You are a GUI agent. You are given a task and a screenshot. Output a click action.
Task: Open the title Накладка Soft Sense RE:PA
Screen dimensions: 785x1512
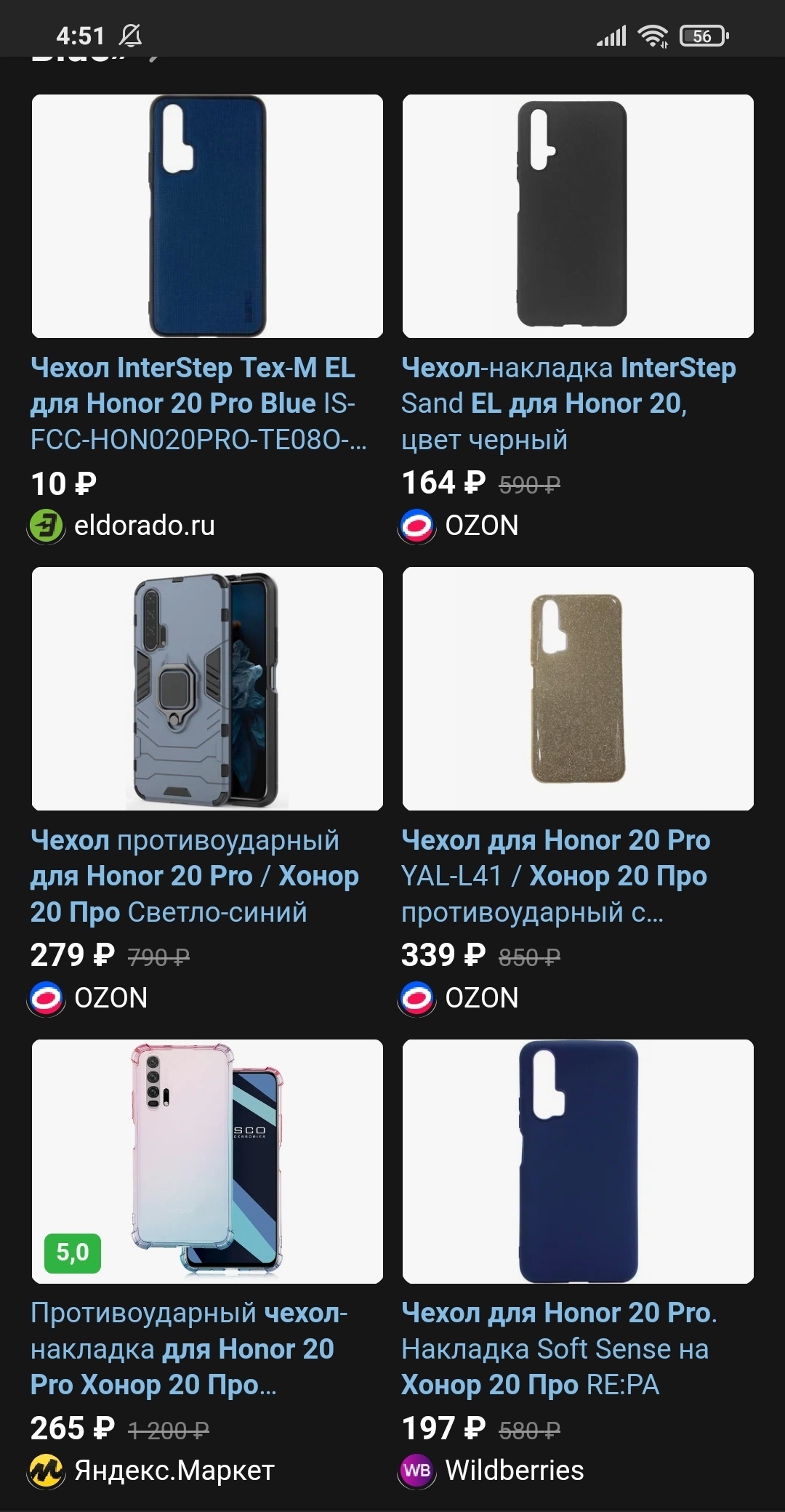[558, 1348]
